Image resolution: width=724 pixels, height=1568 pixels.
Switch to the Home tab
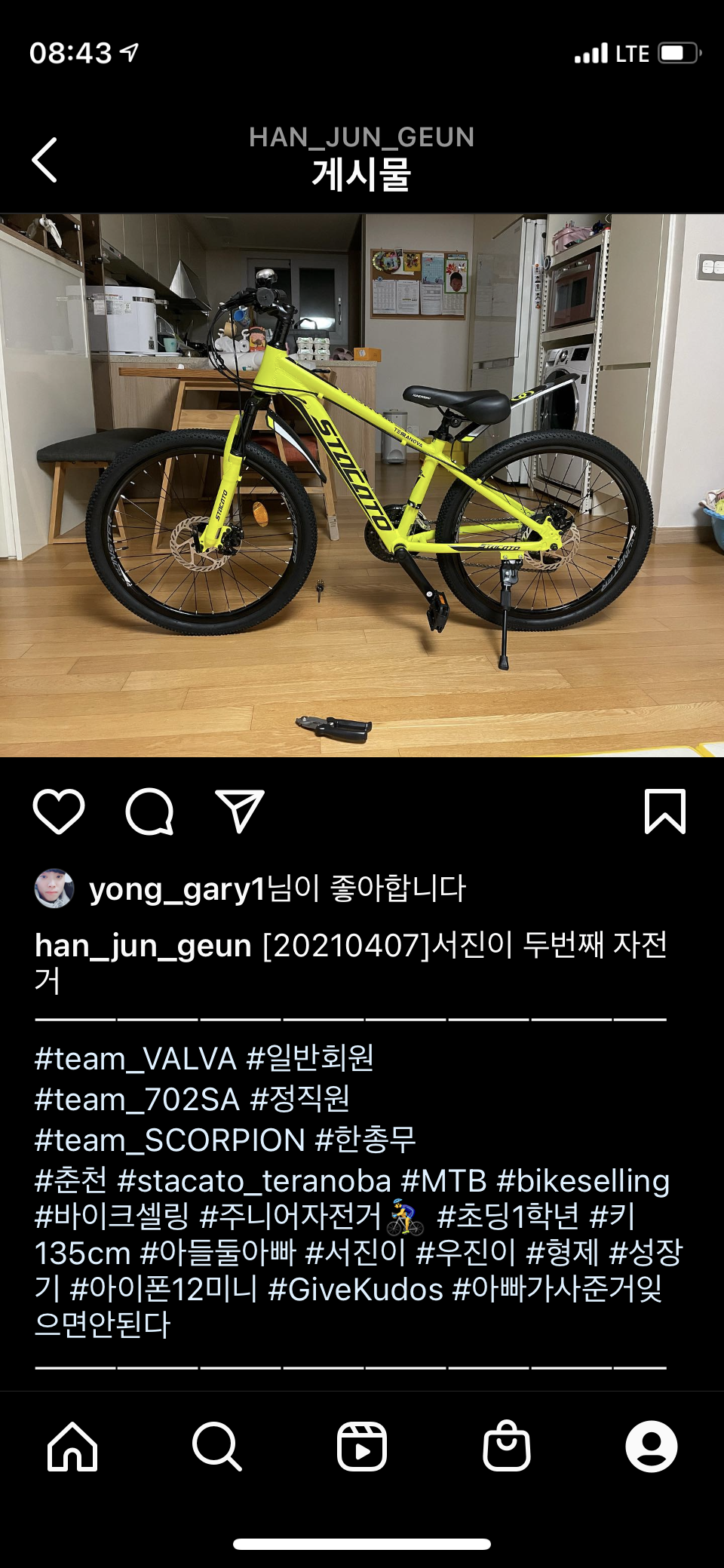[x=72, y=1447]
